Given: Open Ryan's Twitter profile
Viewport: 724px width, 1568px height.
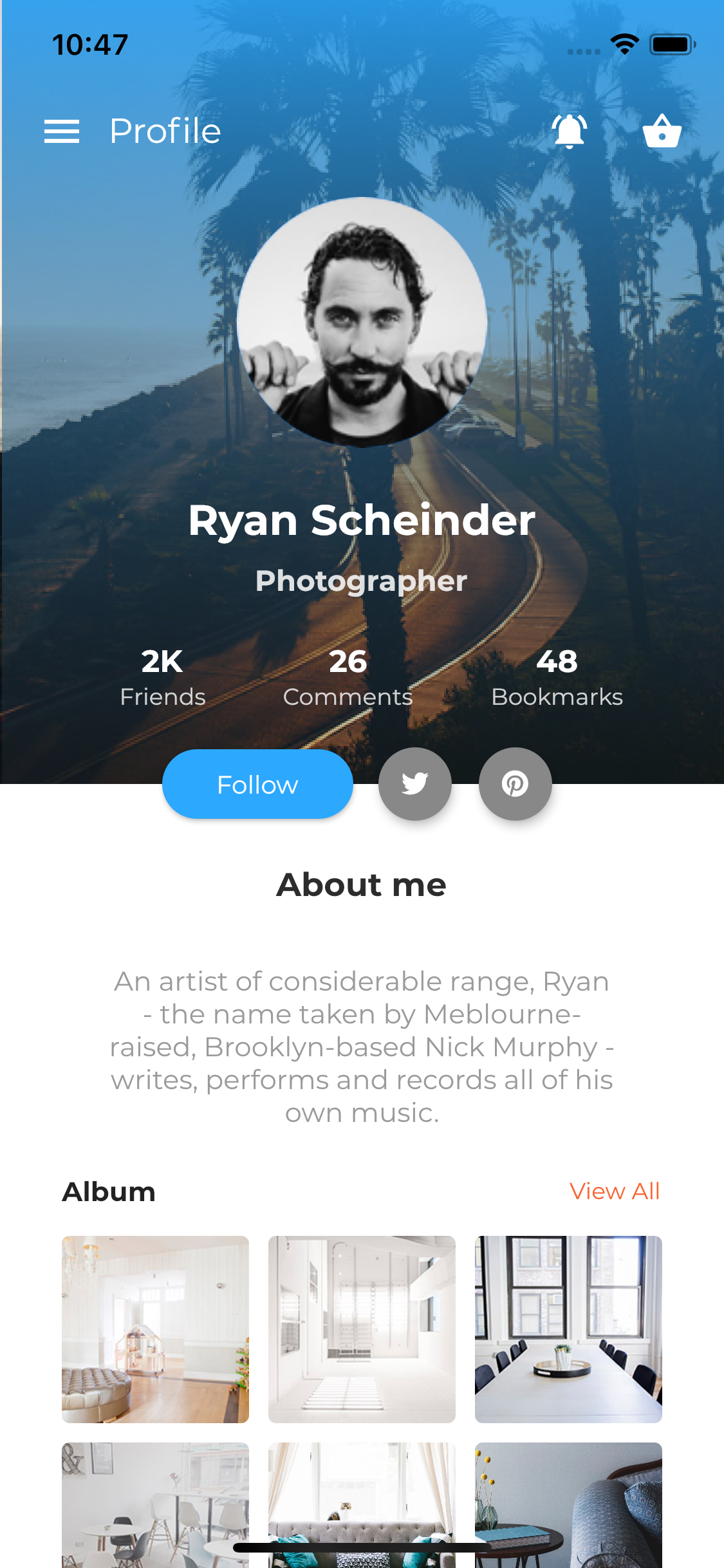Looking at the screenshot, I should coord(415,784).
